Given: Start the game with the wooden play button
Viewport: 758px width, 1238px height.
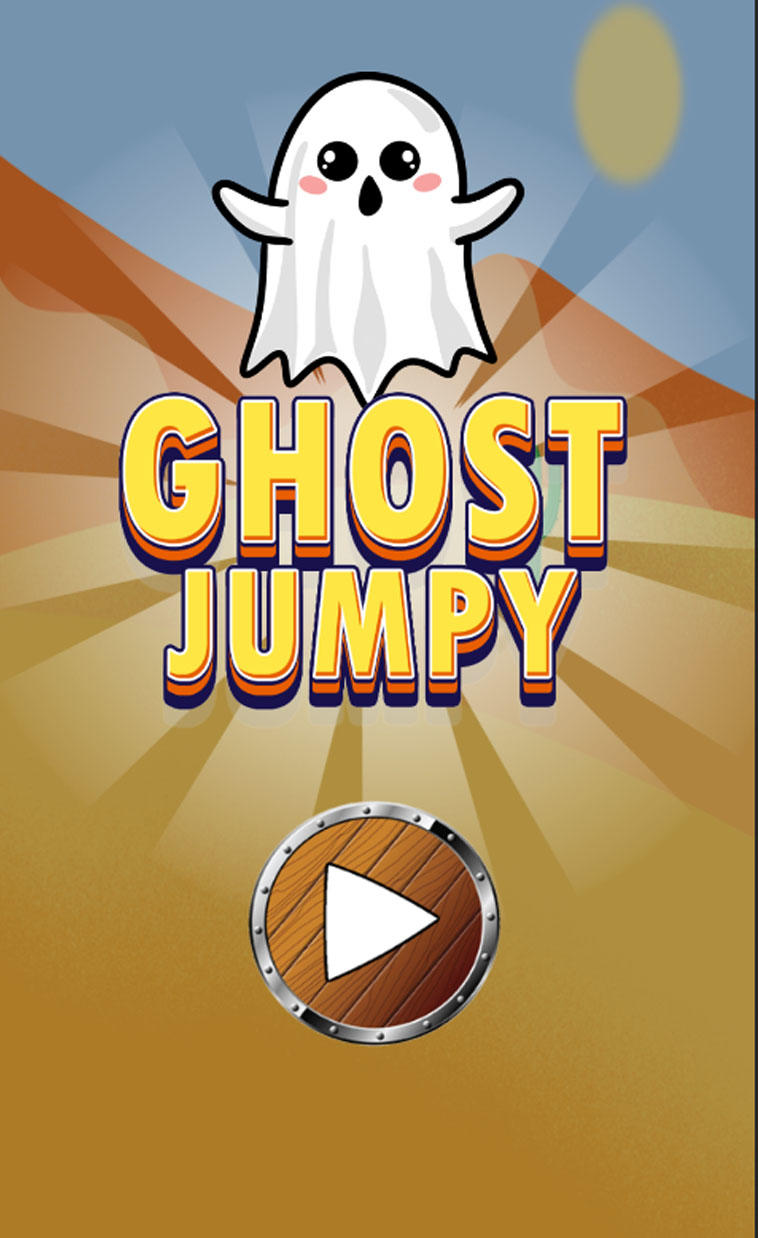Looking at the screenshot, I should tap(375, 921).
